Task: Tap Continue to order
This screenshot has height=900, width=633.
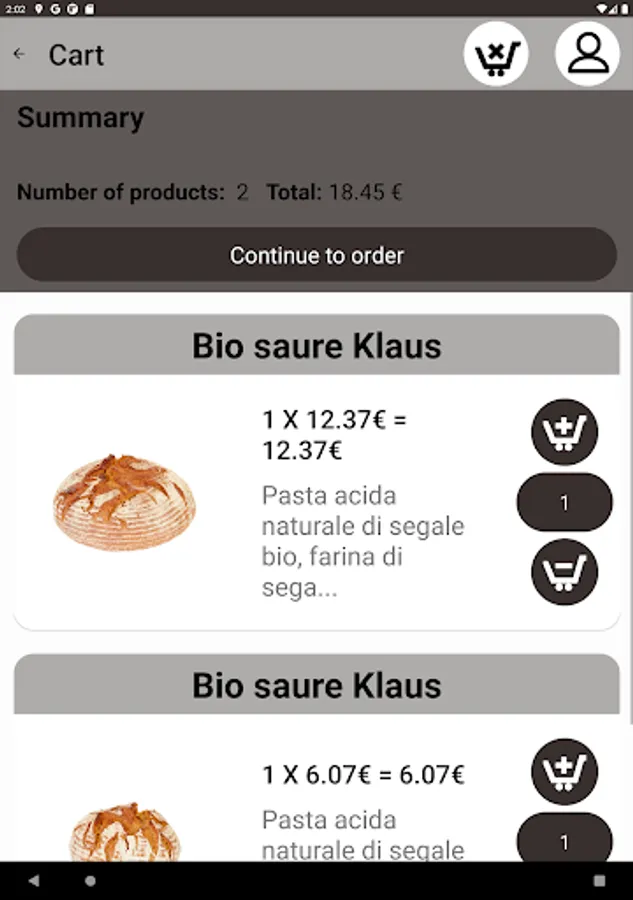Action: pyautogui.click(x=316, y=255)
